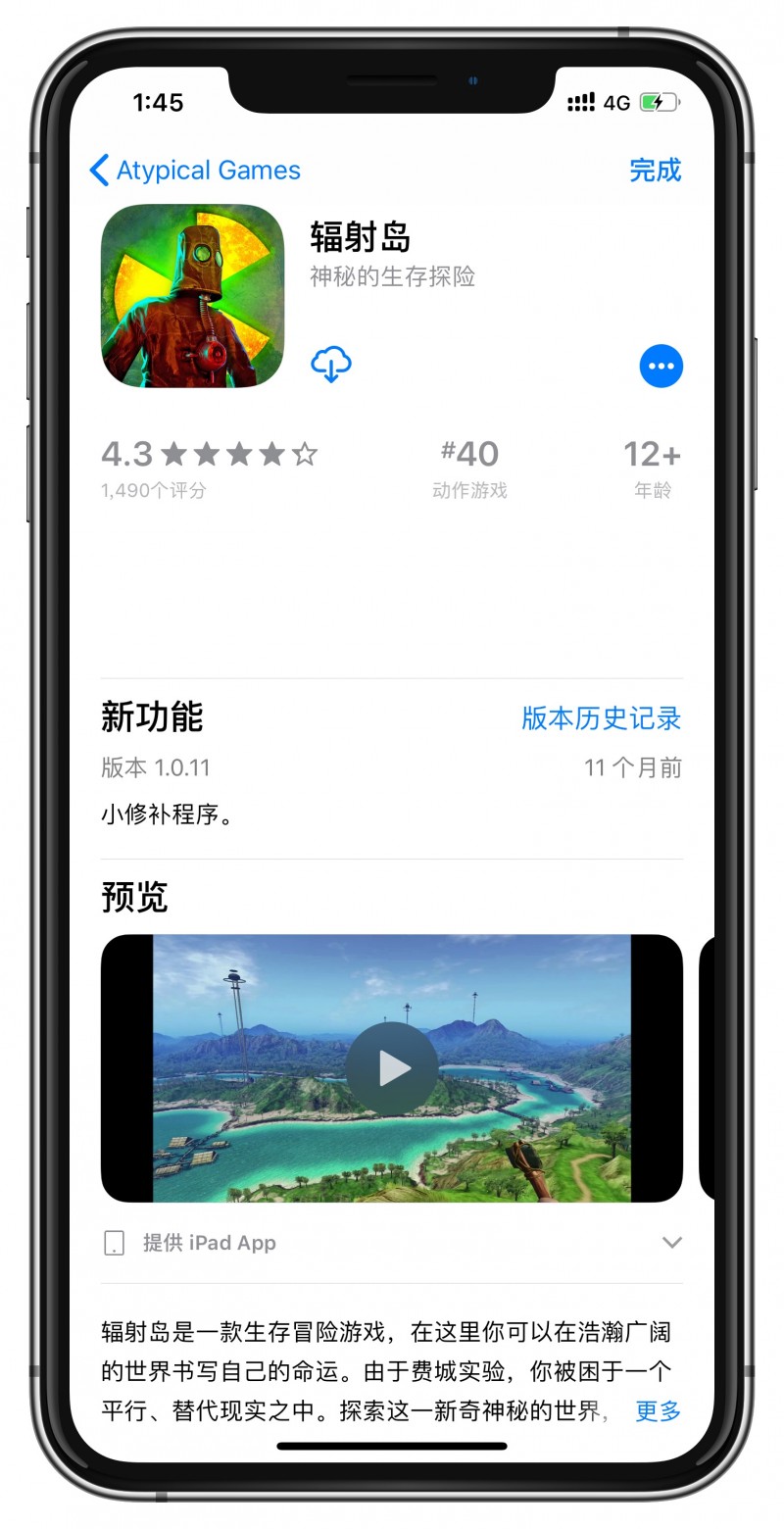Tap 更多 to expand the description

[658, 1411]
